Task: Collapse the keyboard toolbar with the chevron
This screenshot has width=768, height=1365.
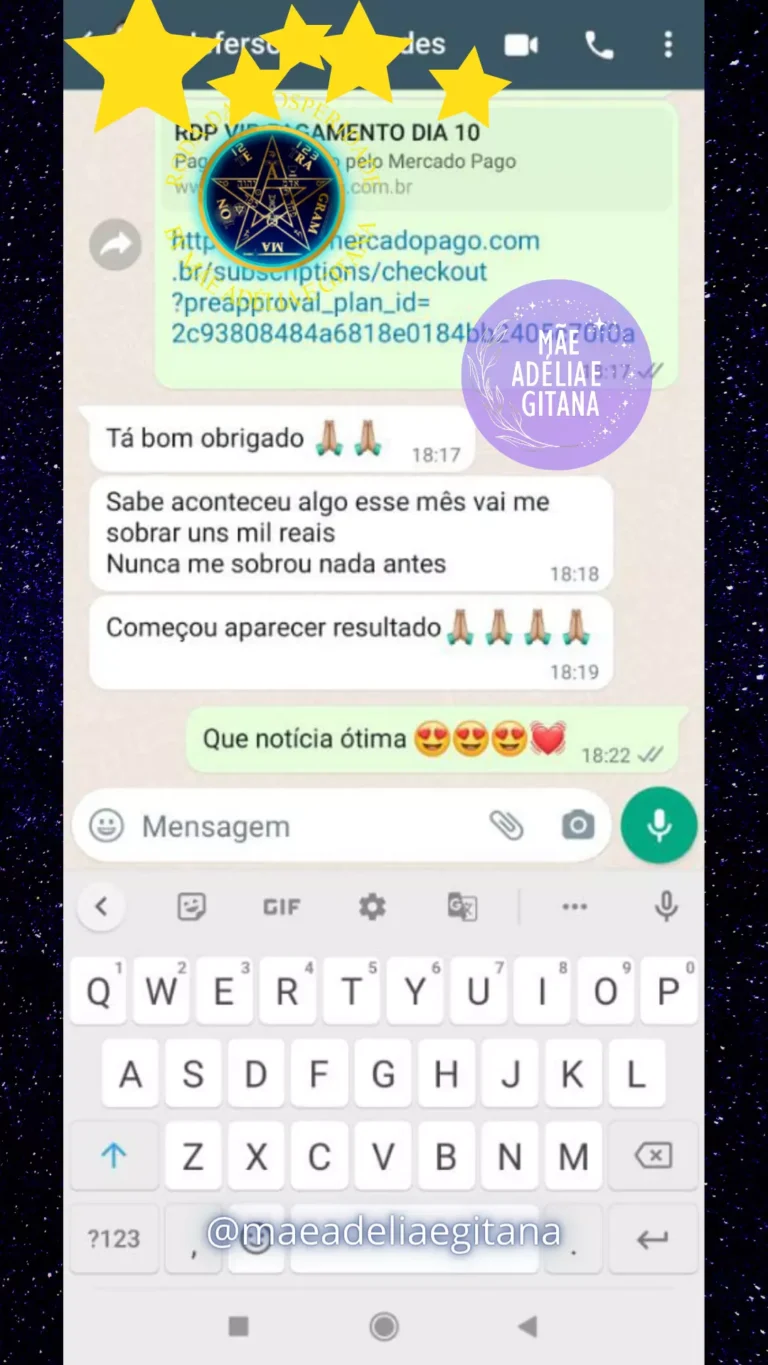Action: (x=101, y=906)
